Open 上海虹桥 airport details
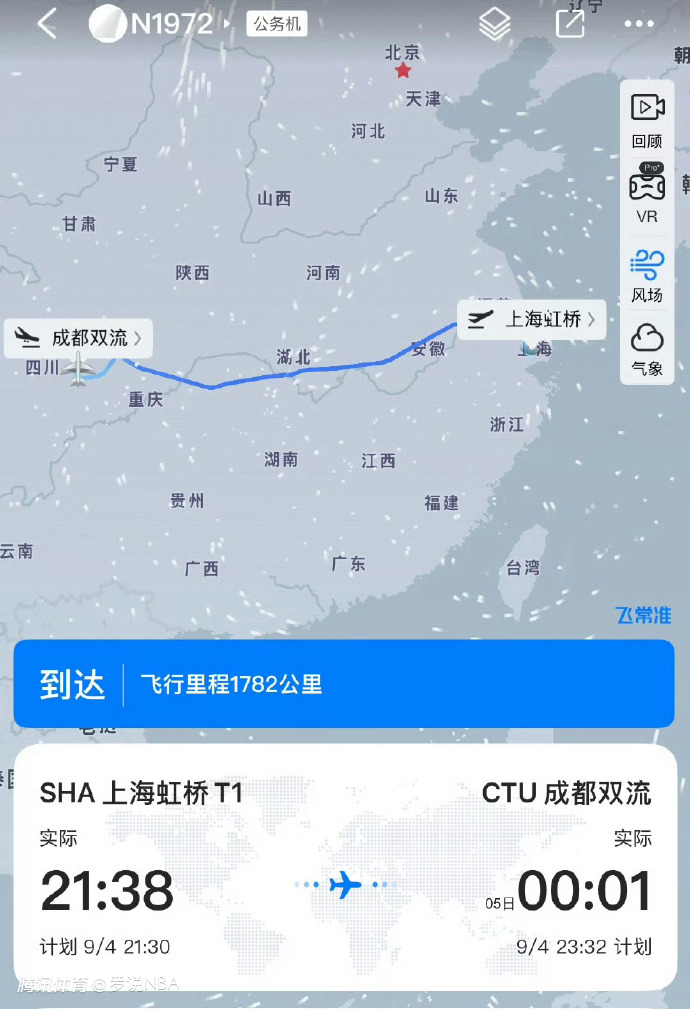The width and height of the screenshot is (690, 1009). coord(533,319)
